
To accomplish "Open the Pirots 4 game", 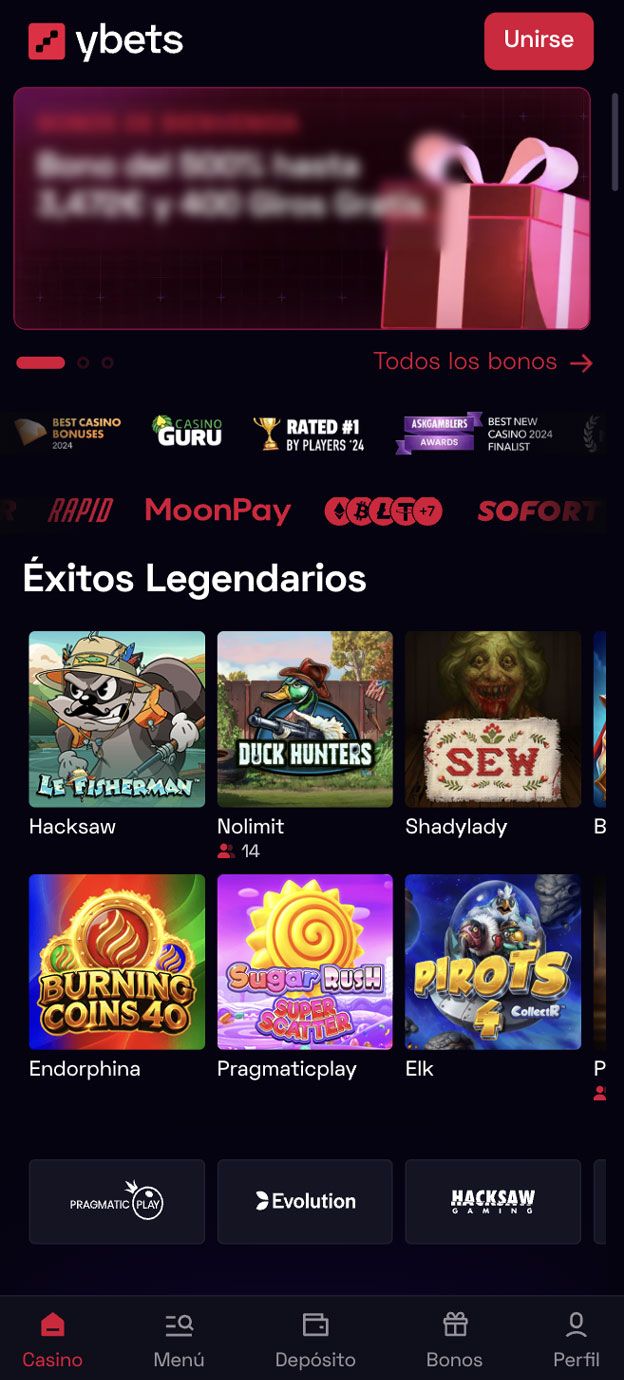I will coord(493,962).
